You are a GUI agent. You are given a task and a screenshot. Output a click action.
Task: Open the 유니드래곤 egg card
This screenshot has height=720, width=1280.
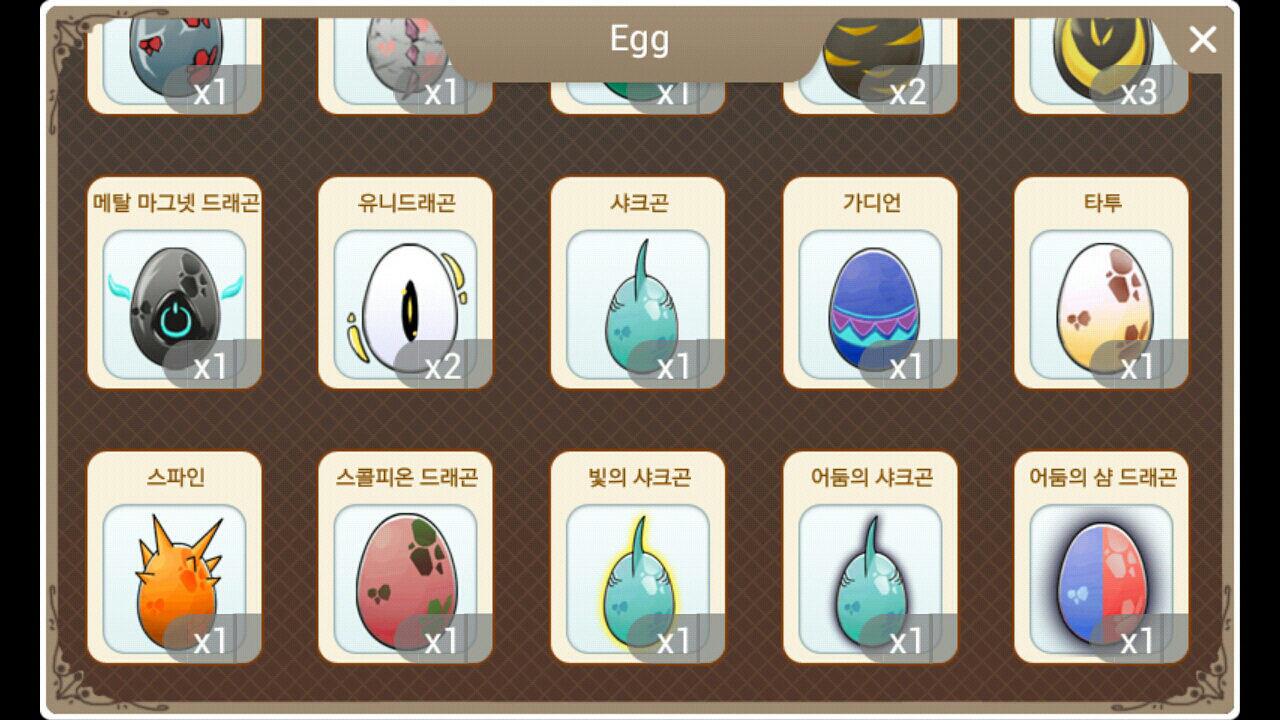(405, 300)
